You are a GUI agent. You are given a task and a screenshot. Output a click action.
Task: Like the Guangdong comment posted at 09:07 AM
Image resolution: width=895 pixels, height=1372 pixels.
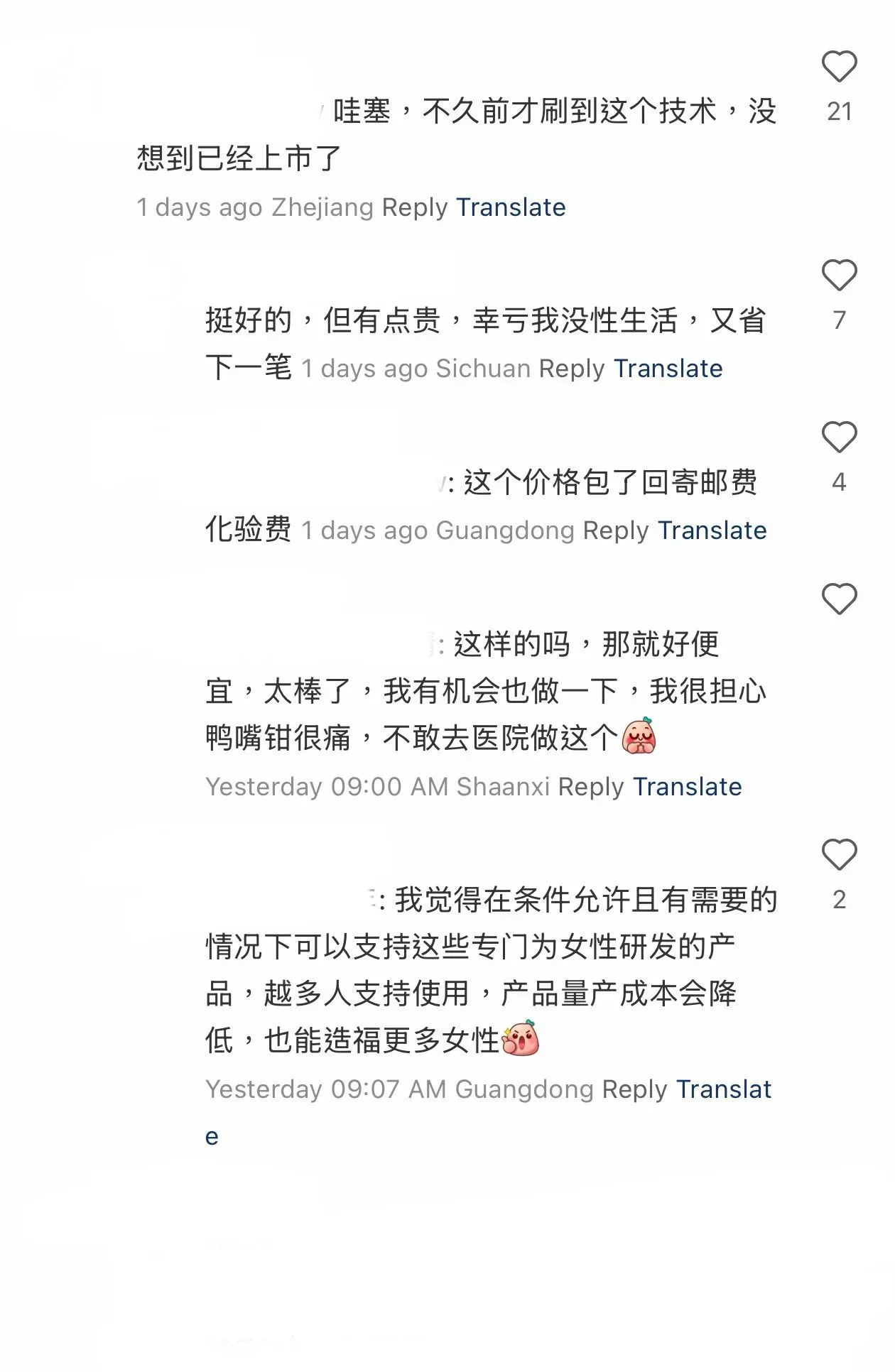(x=839, y=855)
